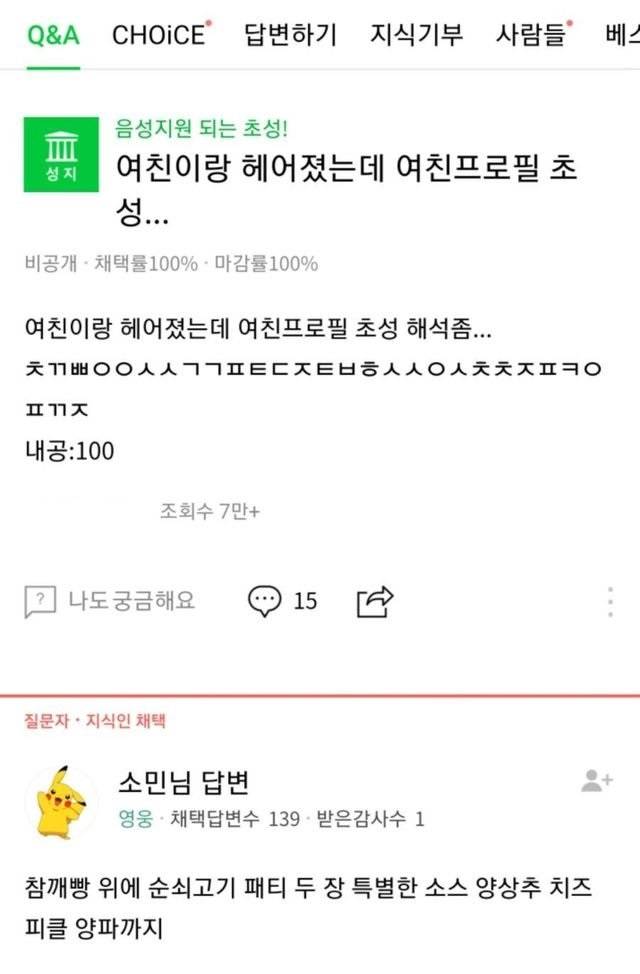Open the CHOiCE tab
The width and height of the screenshot is (640, 974).
[x=160, y=36]
